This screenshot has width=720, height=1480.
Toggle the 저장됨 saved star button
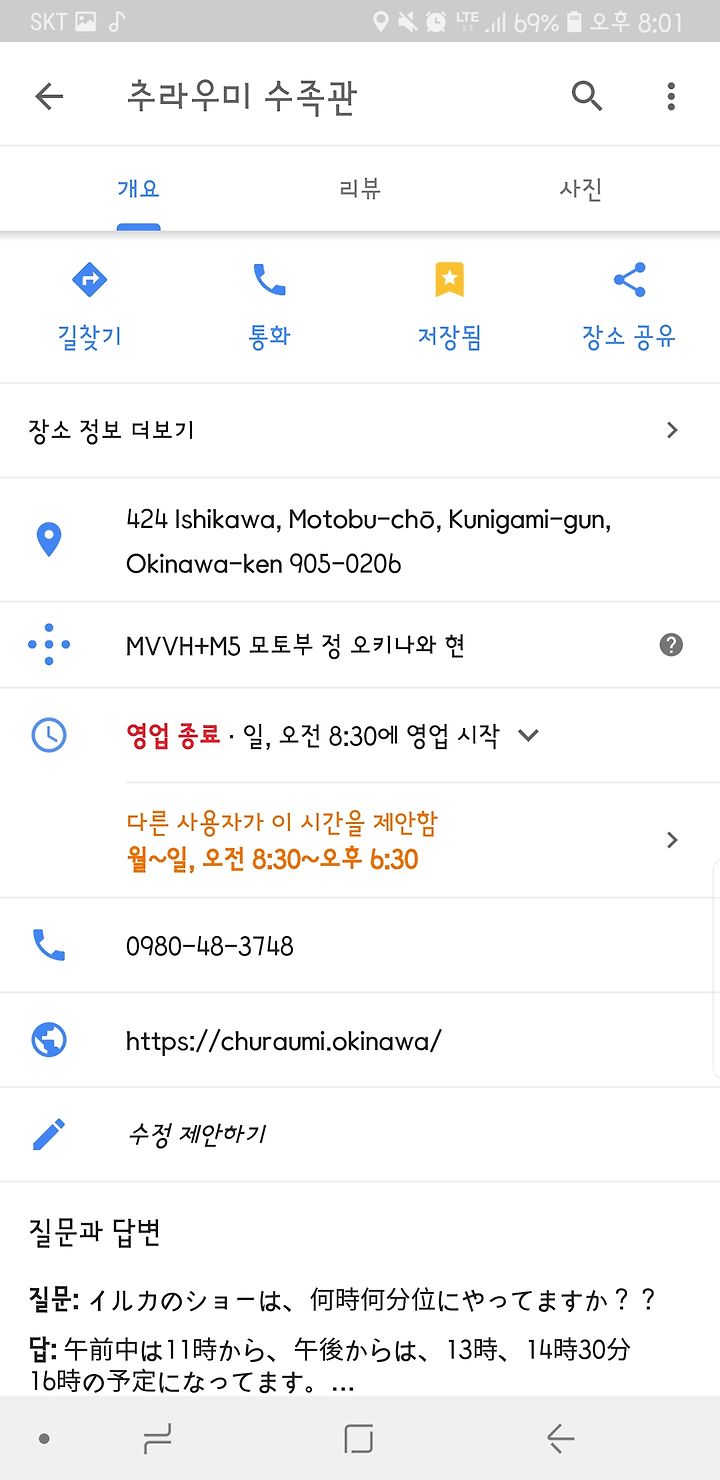pos(450,305)
